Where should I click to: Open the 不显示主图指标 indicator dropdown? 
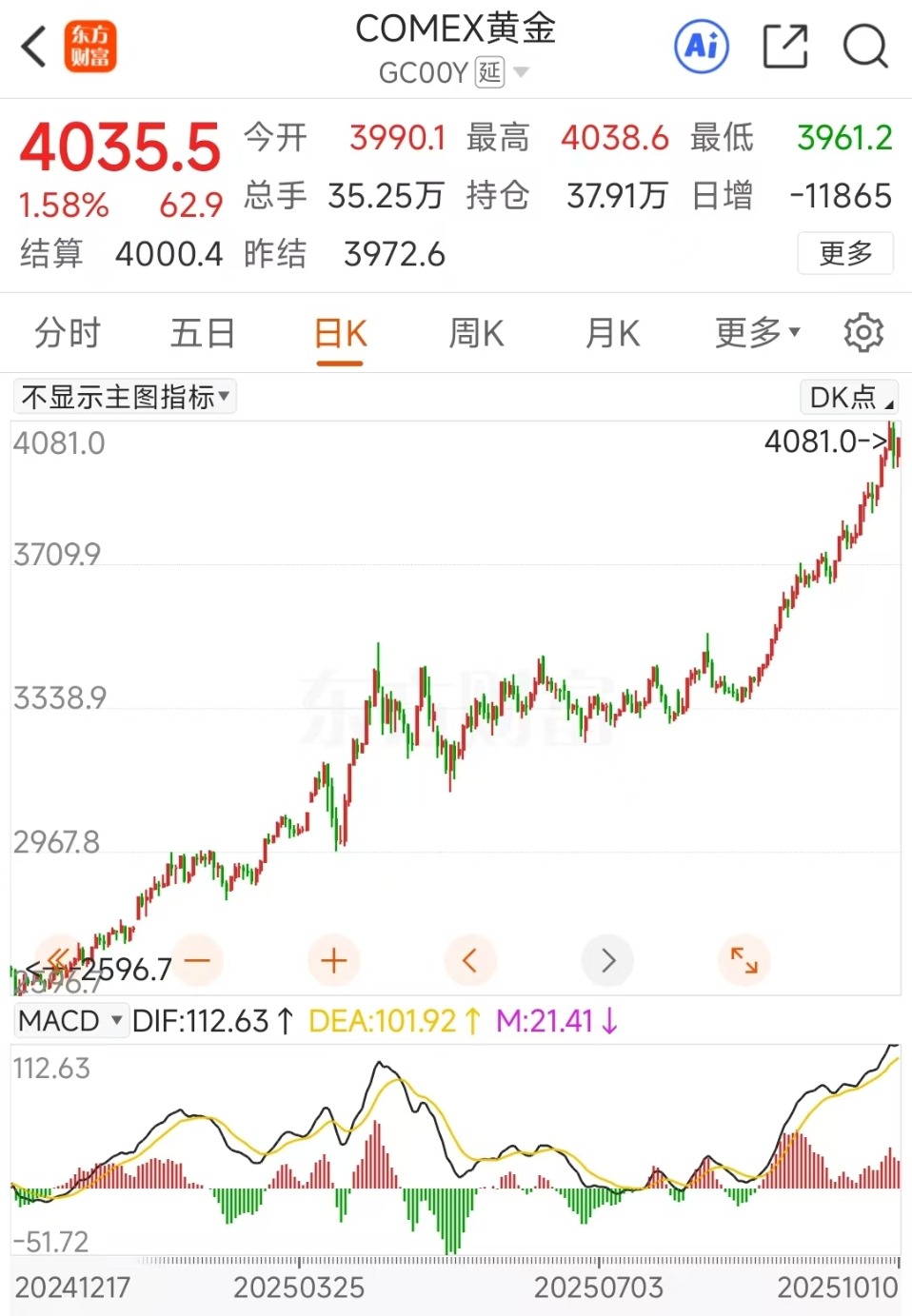point(126,397)
